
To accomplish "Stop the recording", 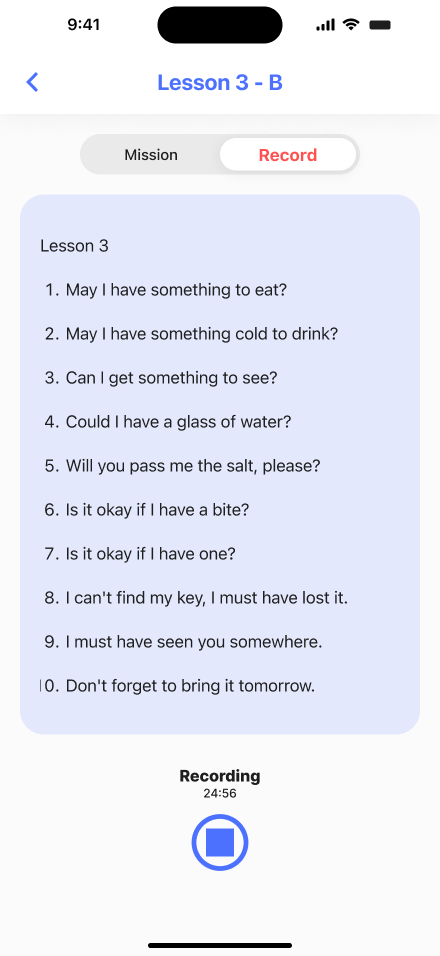I will click(x=220, y=842).
